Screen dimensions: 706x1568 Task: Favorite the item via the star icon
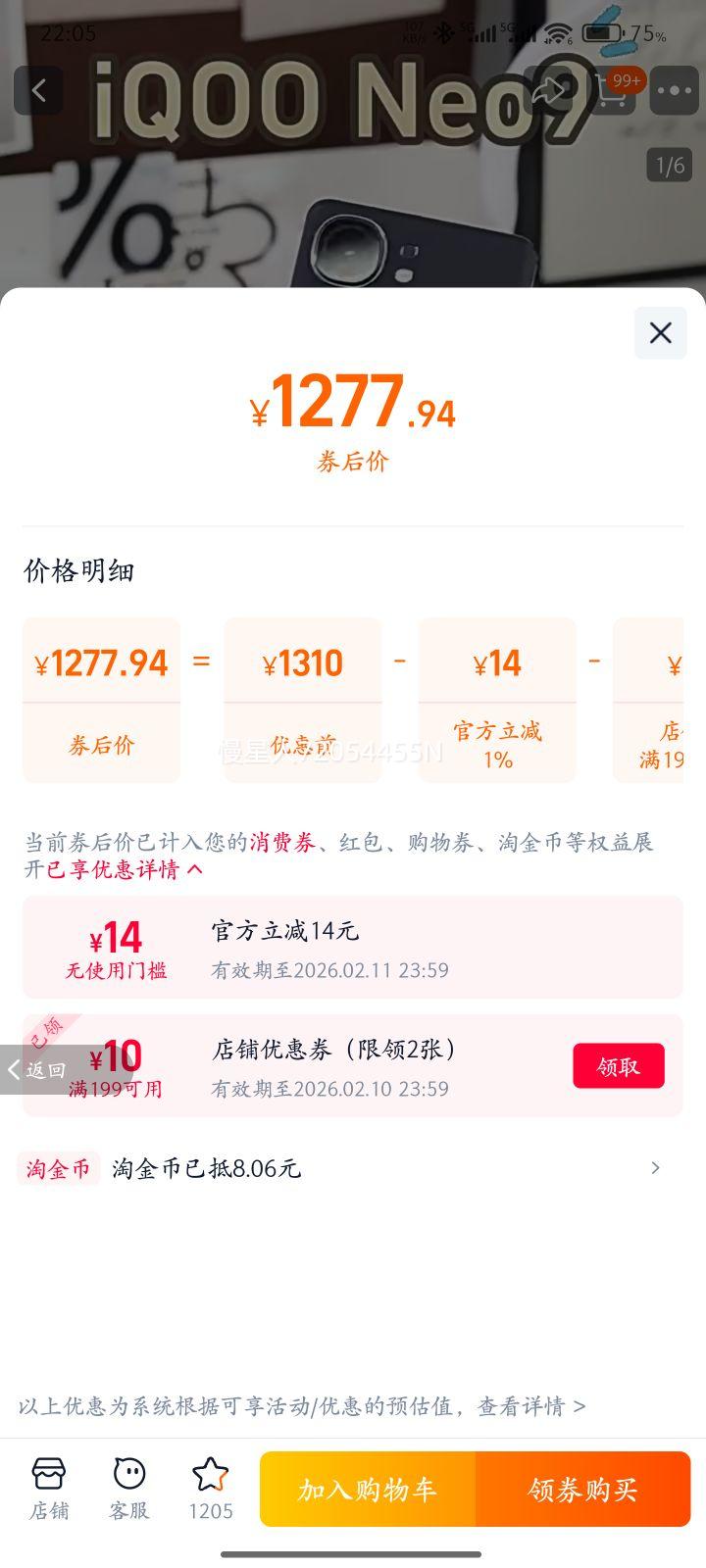click(x=210, y=1480)
